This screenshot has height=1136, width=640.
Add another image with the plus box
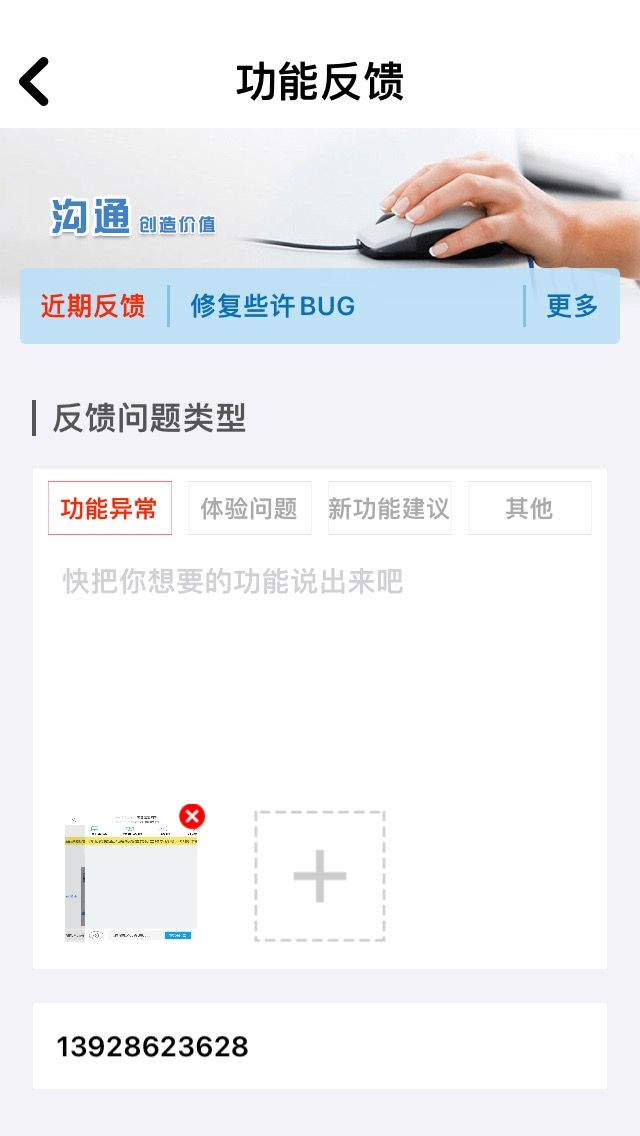pos(320,876)
